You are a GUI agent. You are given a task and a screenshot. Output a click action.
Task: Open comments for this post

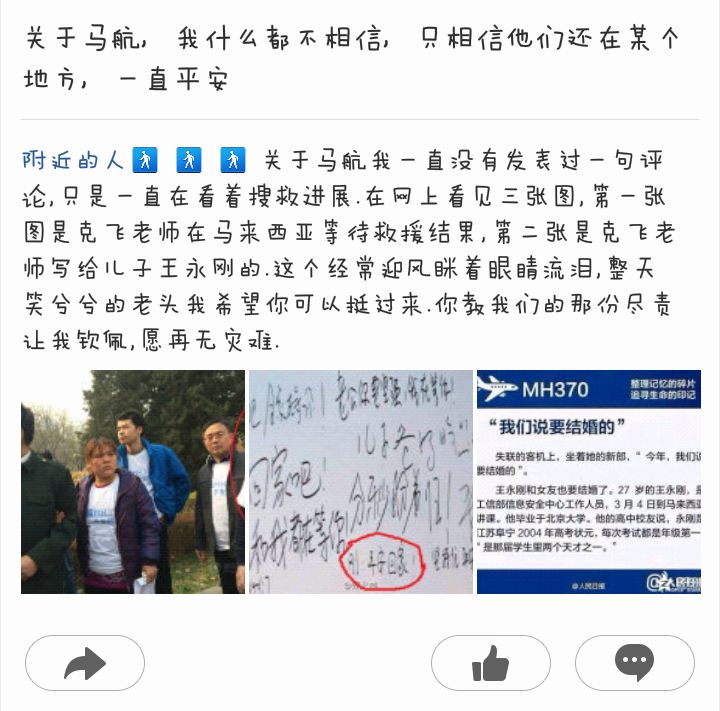coord(634,663)
